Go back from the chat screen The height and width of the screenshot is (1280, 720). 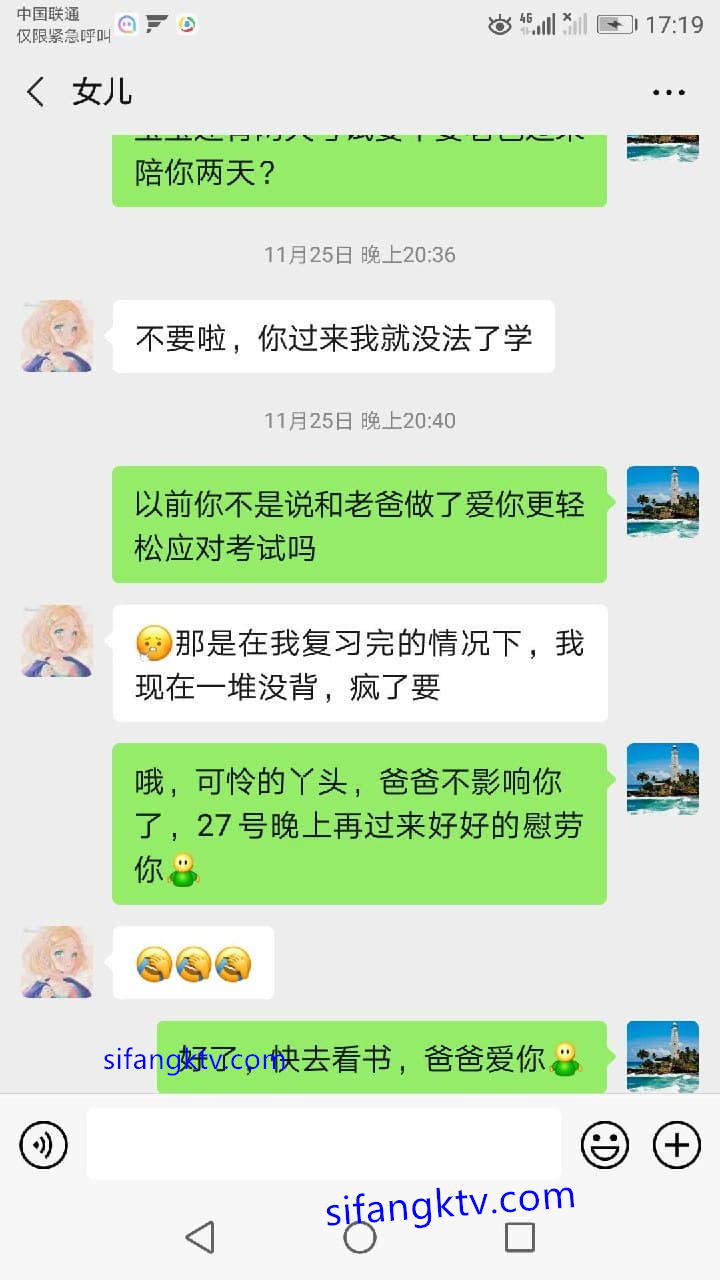click(x=36, y=92)
